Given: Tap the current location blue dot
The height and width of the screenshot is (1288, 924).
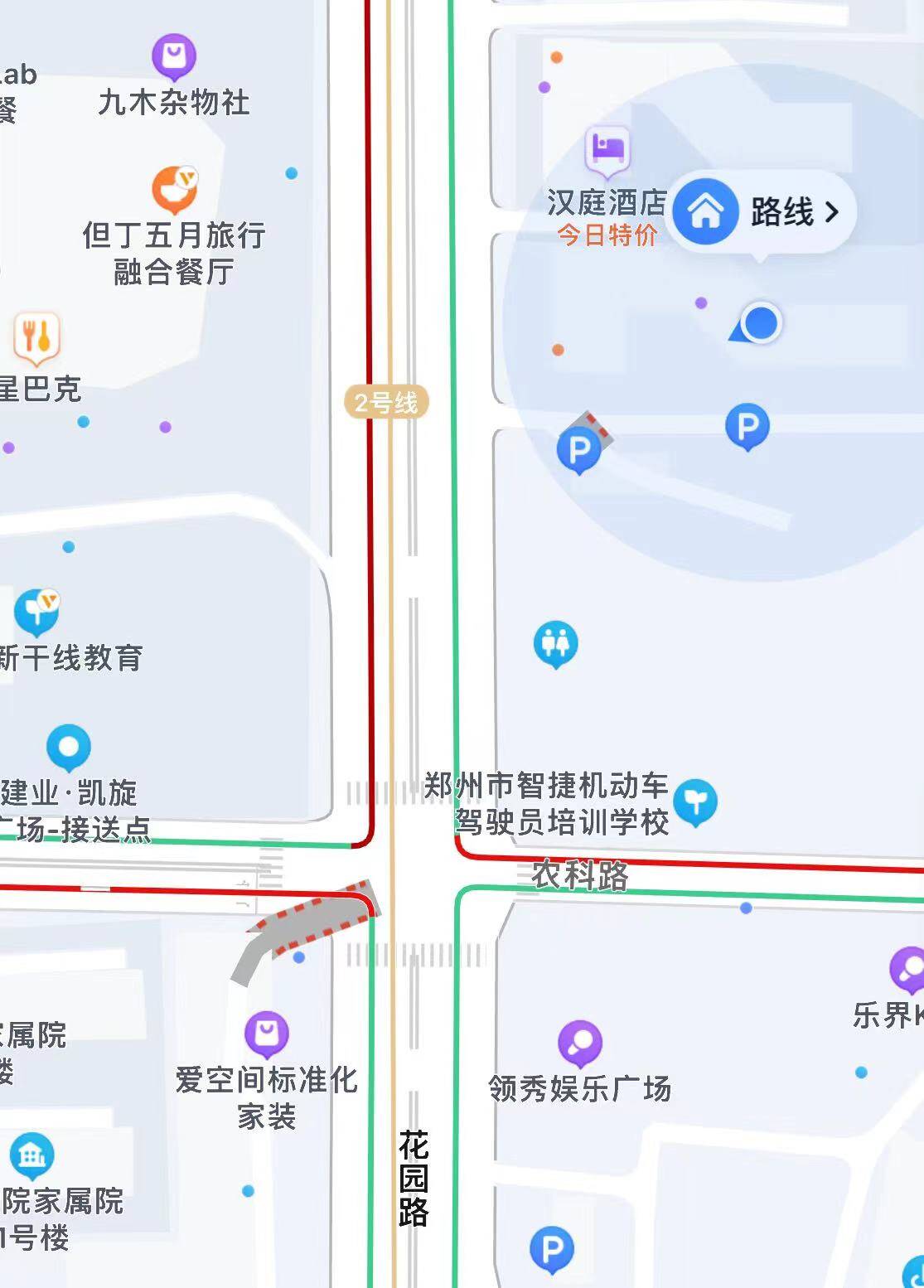Looking at the screenshot, I should [x=760, y=322].
